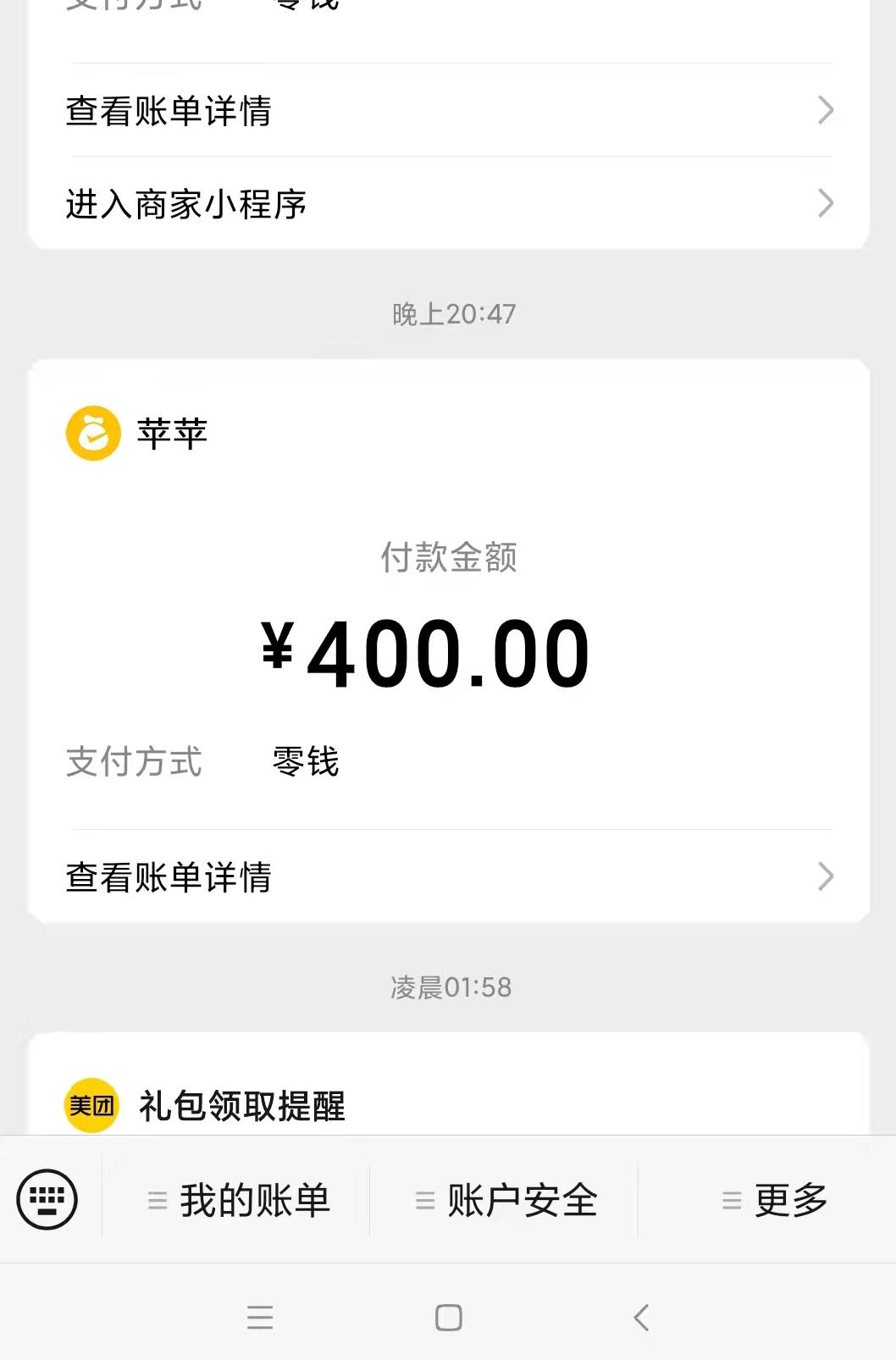Enter the merchant mini program (进入商家小程序)

[x=449, y=203]
